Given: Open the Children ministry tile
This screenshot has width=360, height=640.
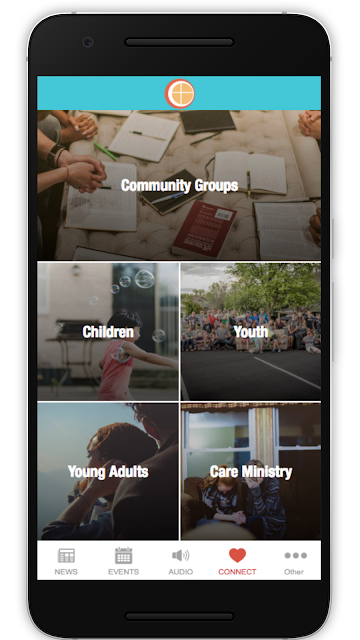Looking at the screenshot, I should click(x=108, y=331).
